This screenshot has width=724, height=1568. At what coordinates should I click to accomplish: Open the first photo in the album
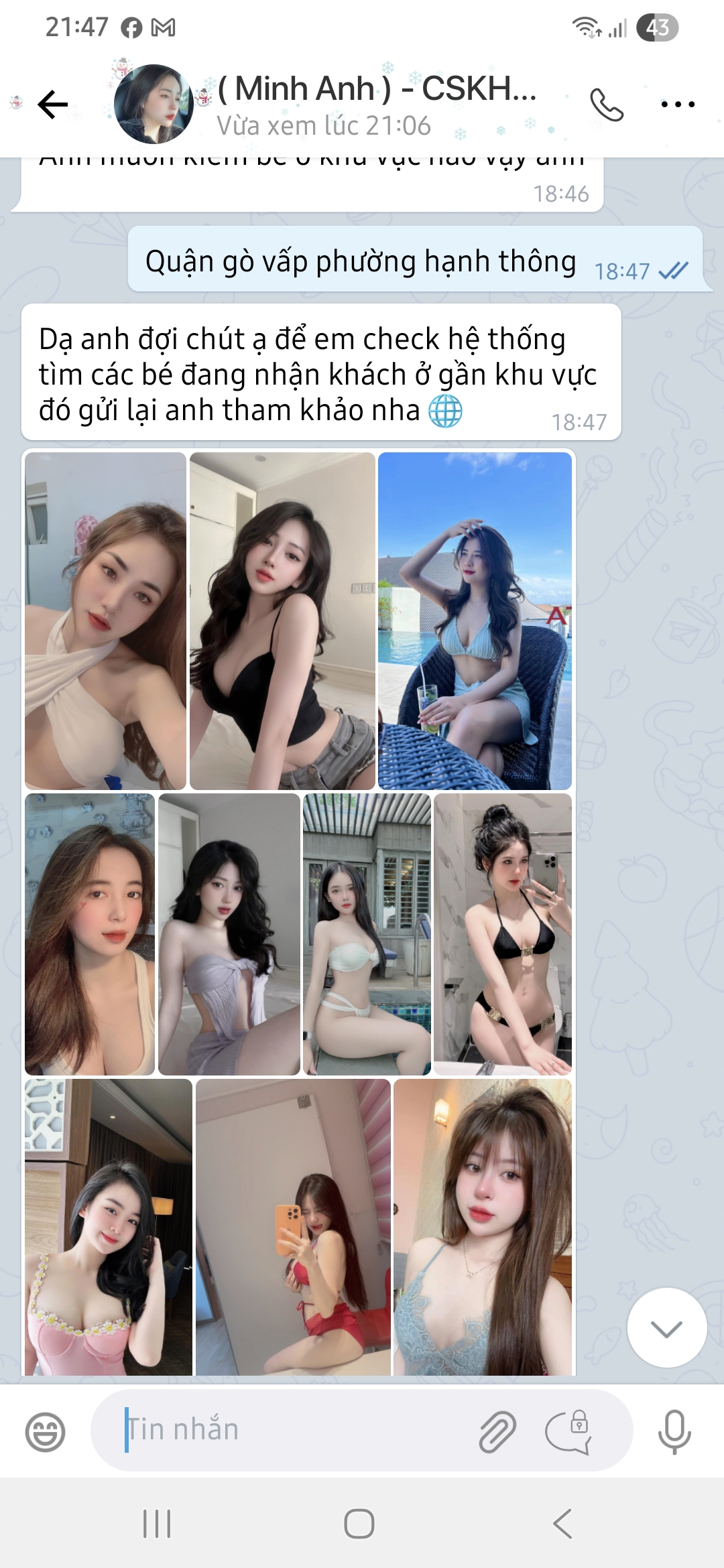(x=105, y=620)
